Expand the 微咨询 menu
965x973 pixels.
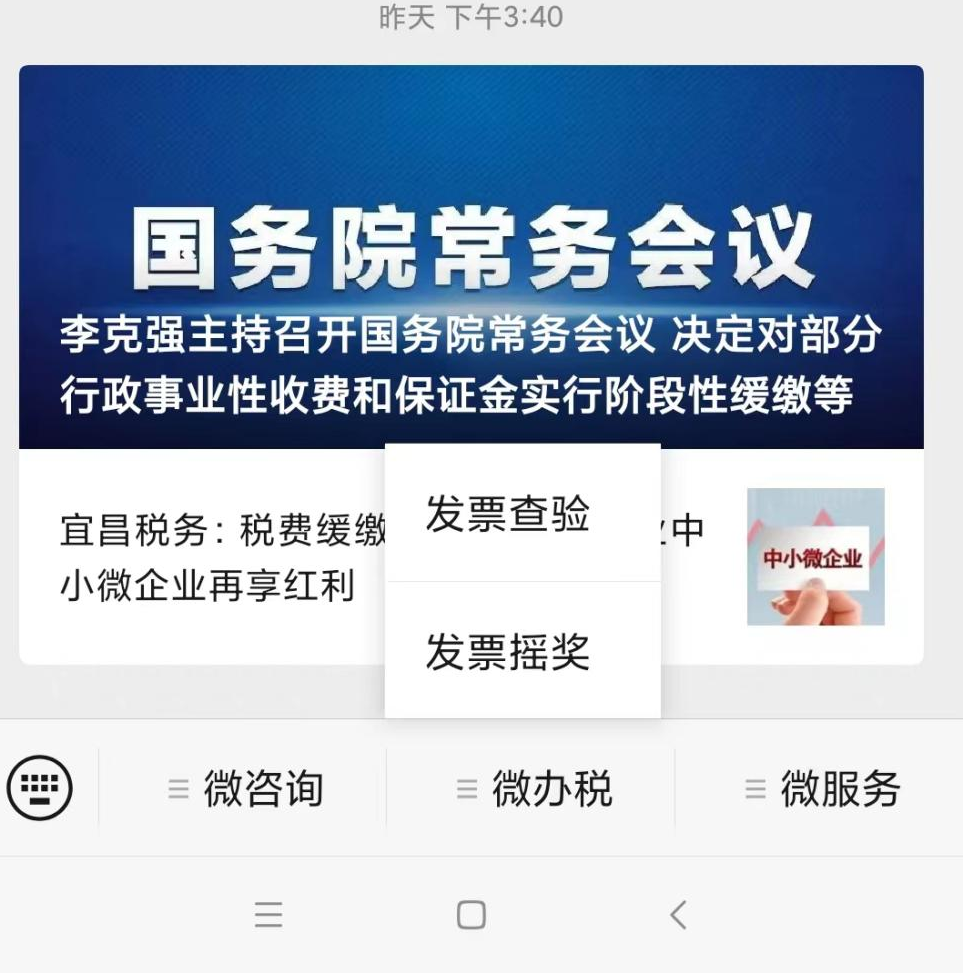(244, 789)
